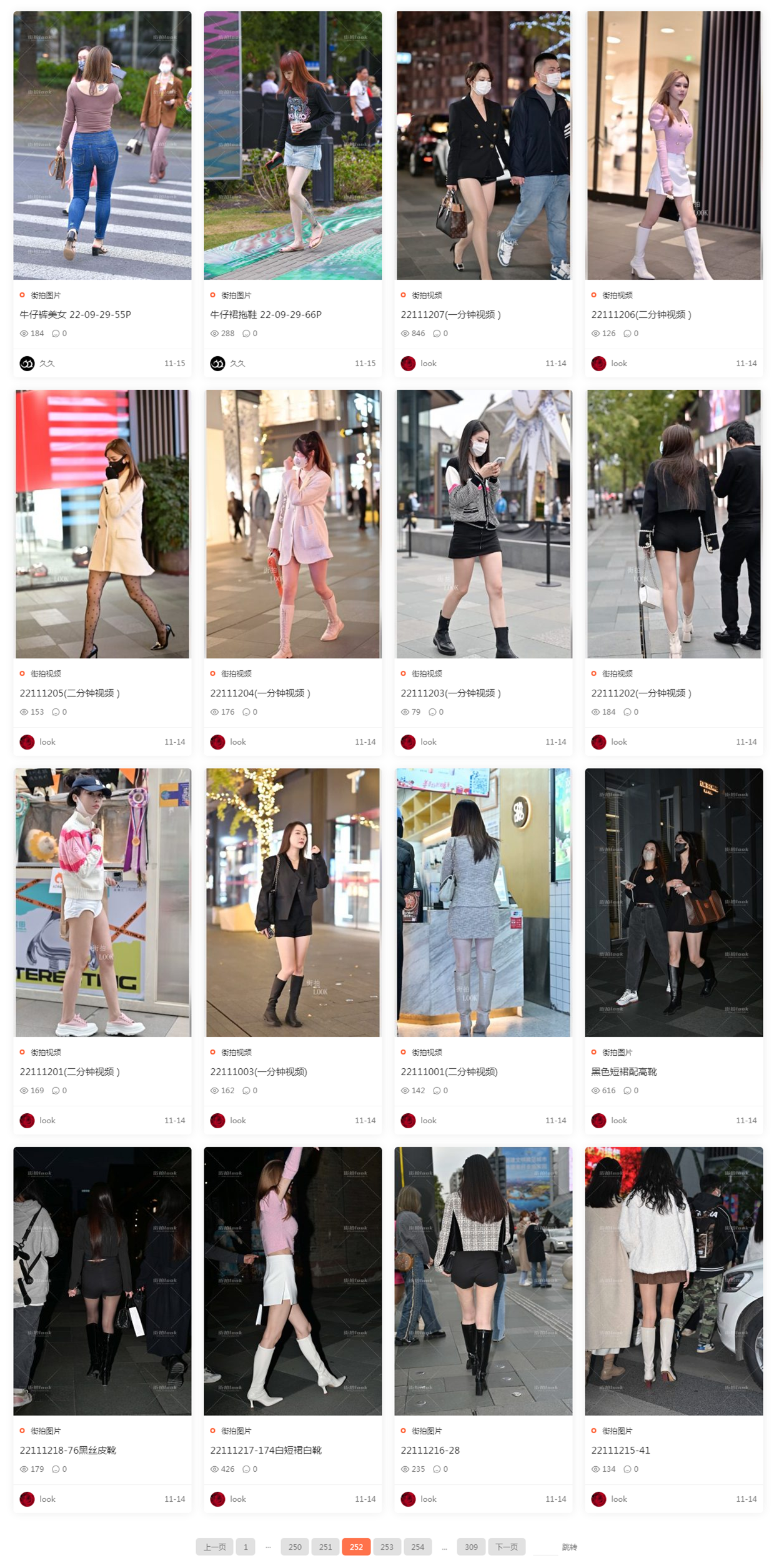The height and width of the screenshot is (1568, 784).
Task: Open the post 22111218-76黑丝皮靴
Action: pos(67,1450)
